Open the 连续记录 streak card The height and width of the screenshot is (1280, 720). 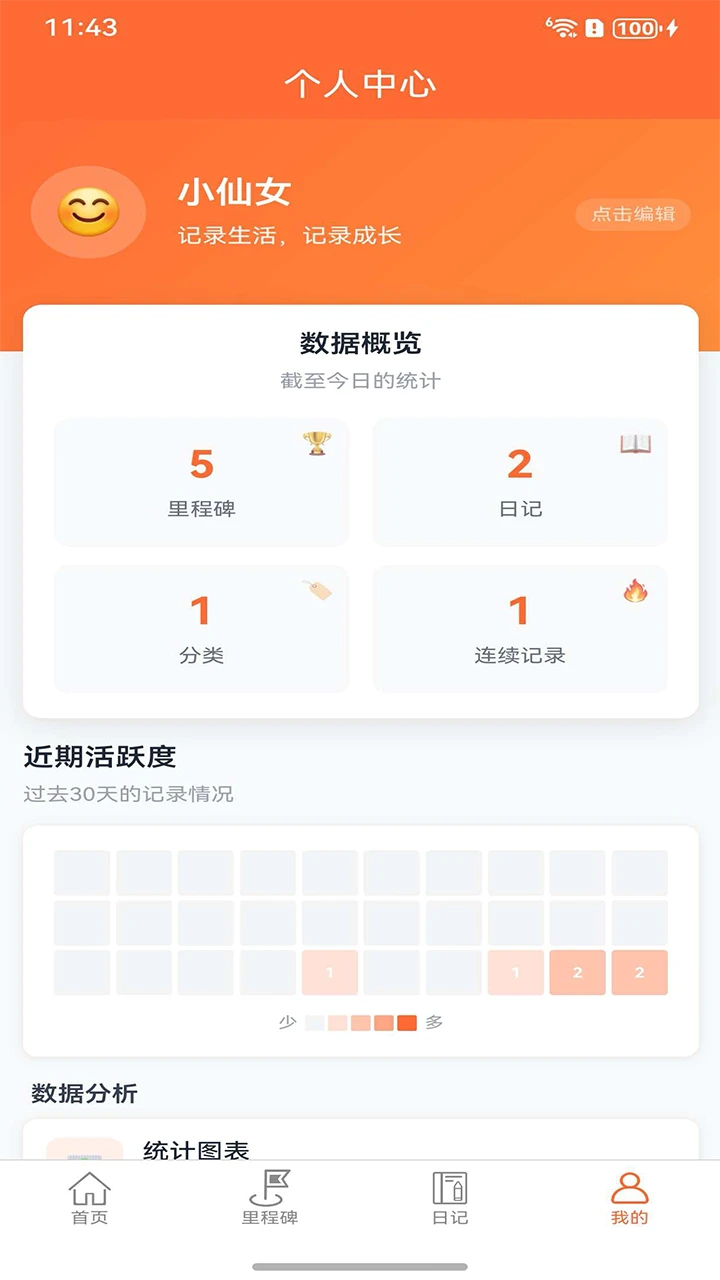520,629
